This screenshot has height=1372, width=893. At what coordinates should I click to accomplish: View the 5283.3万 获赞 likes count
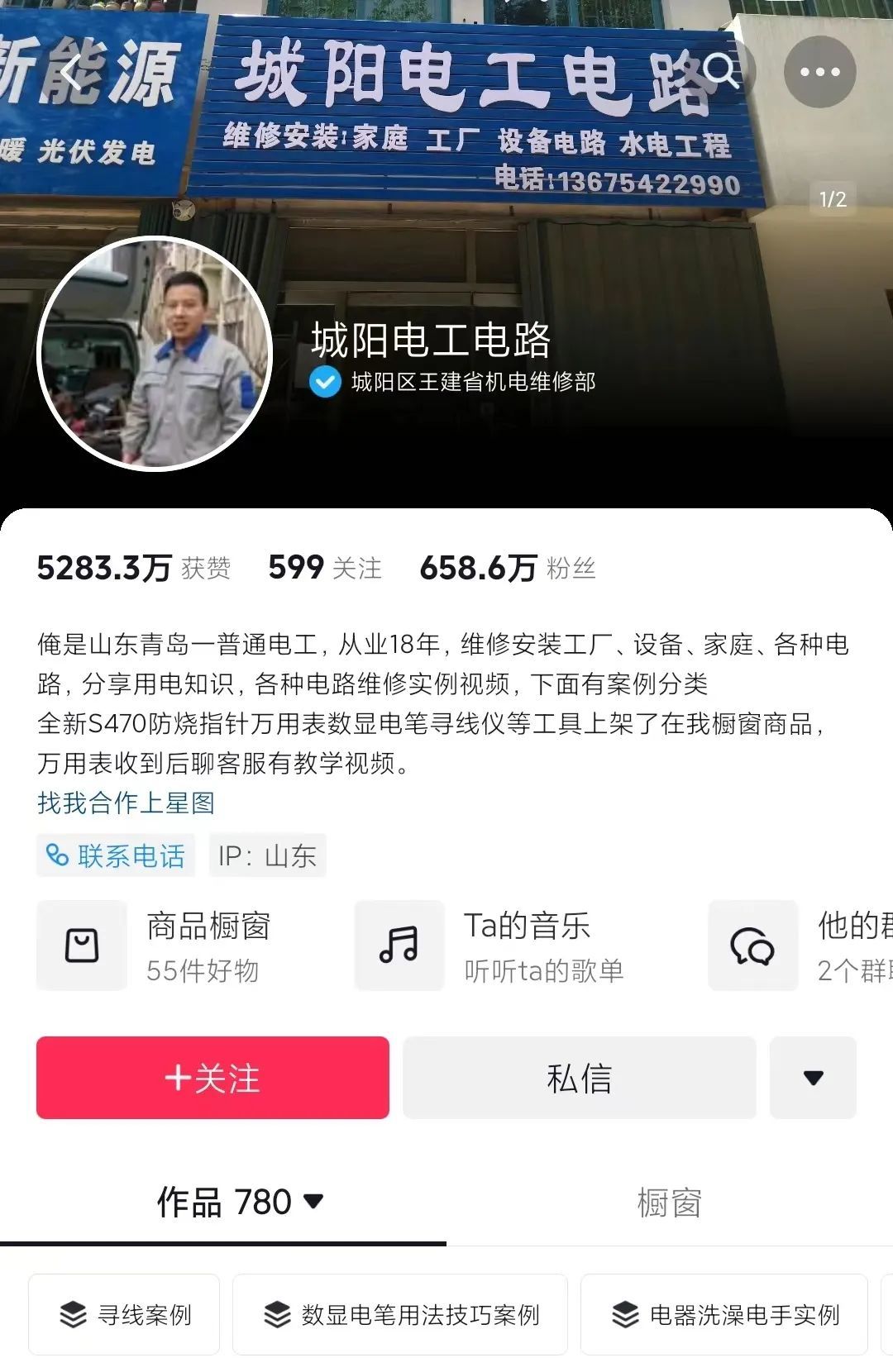point(134,568)
